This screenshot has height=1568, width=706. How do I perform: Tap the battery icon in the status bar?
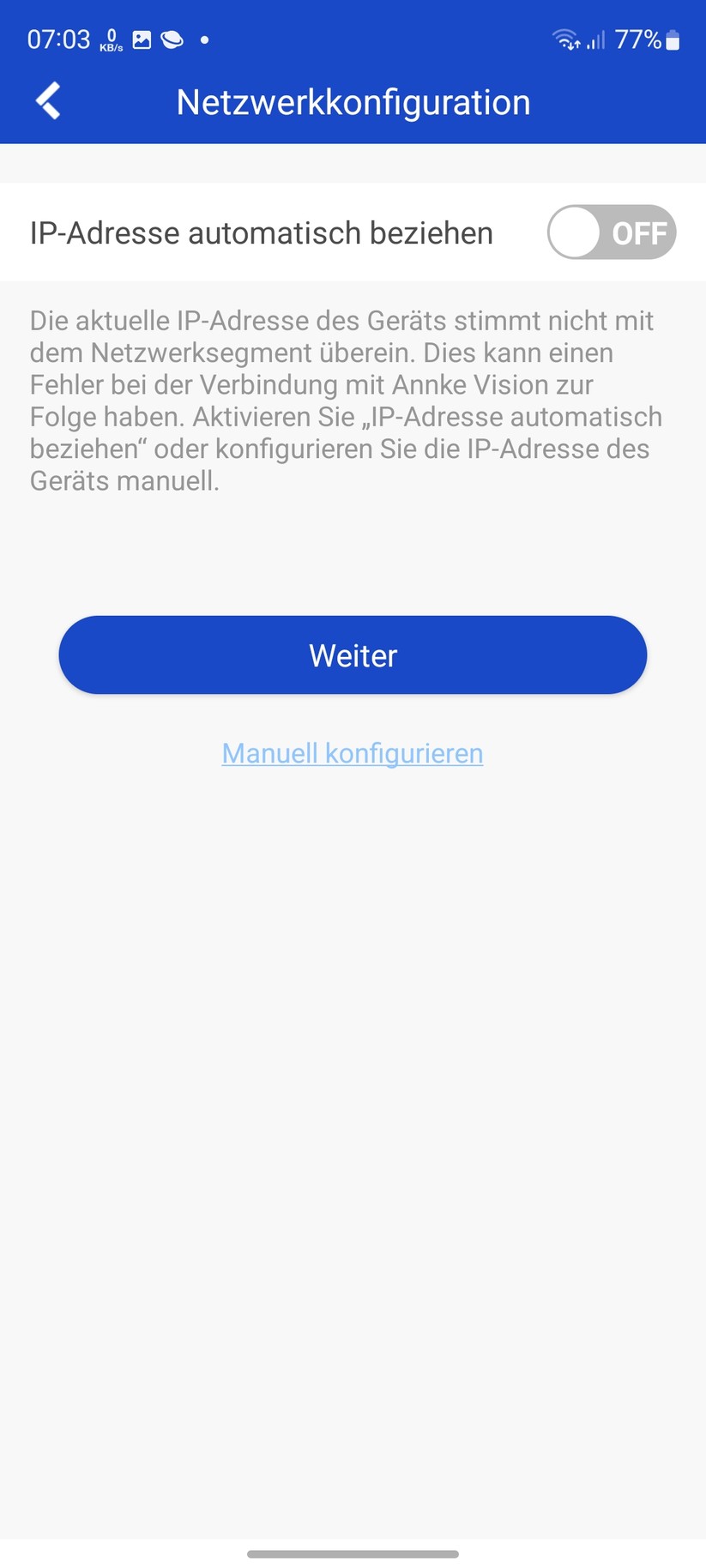pos(677,38)
